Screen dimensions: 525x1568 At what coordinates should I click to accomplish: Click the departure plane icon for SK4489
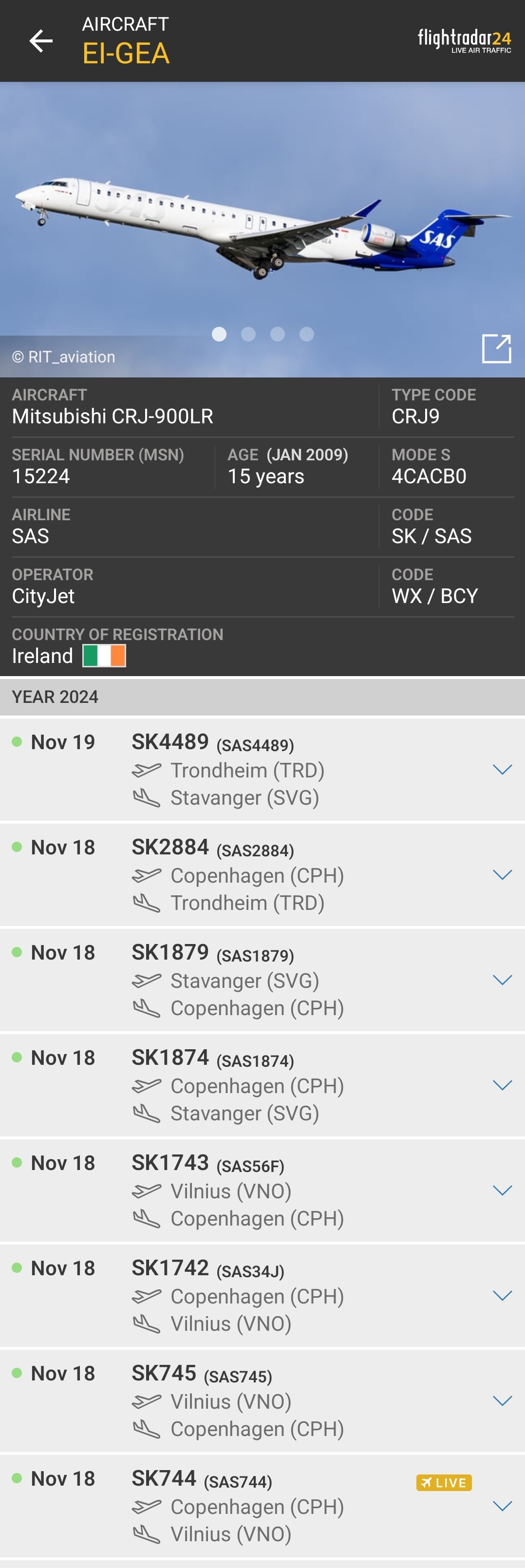146,770
